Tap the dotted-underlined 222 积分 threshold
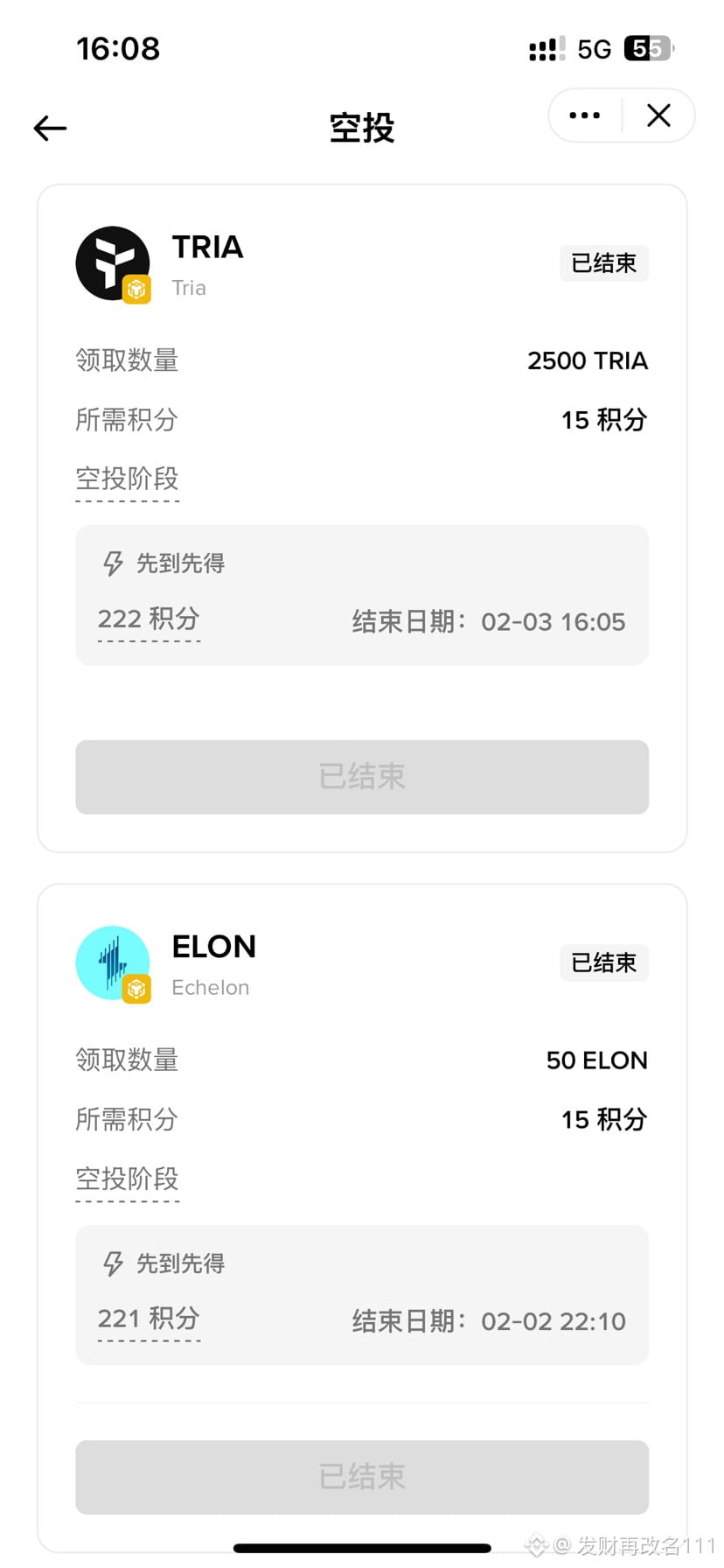724x1568 pixels. tap(149, 619)
